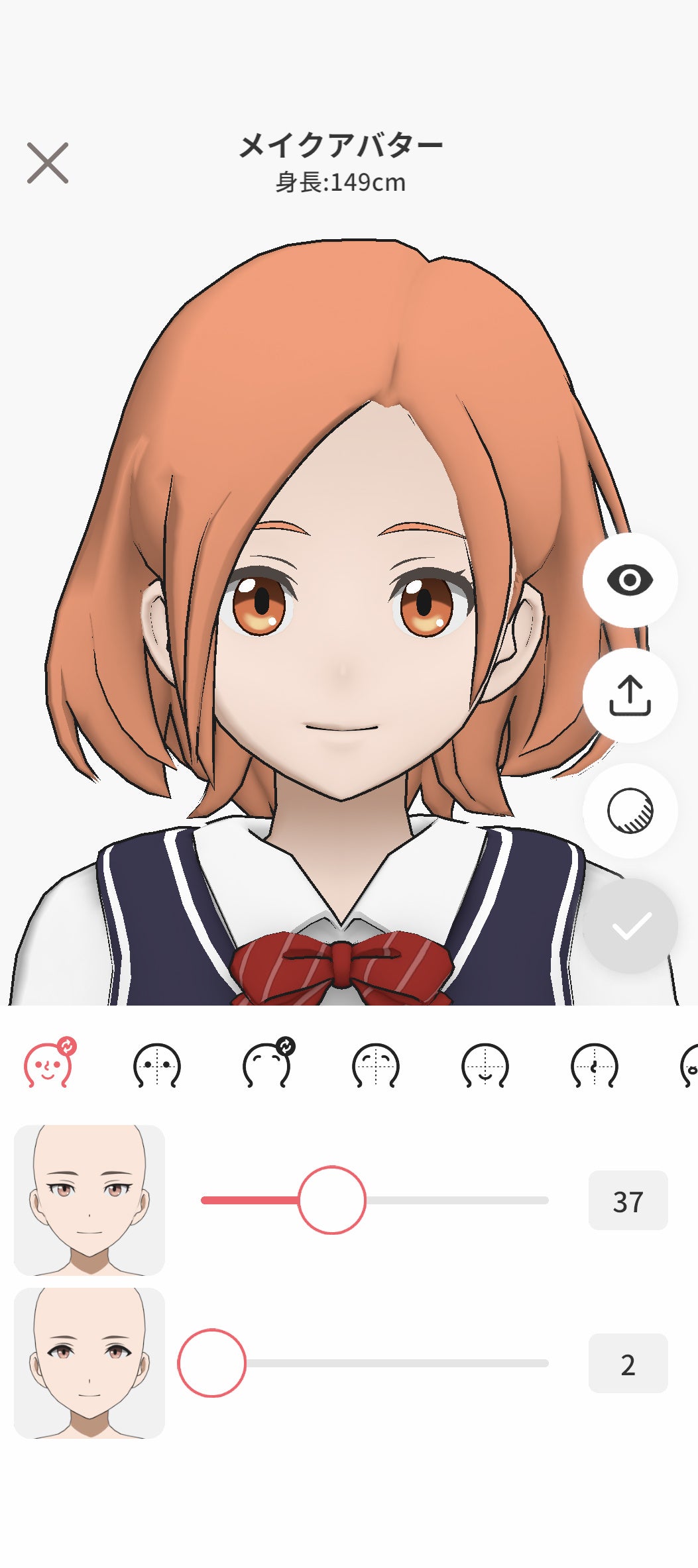The height and width of the screenshot is (1568, 698).
Task: Toggle the eye preview button
Action: pos(630,580)
